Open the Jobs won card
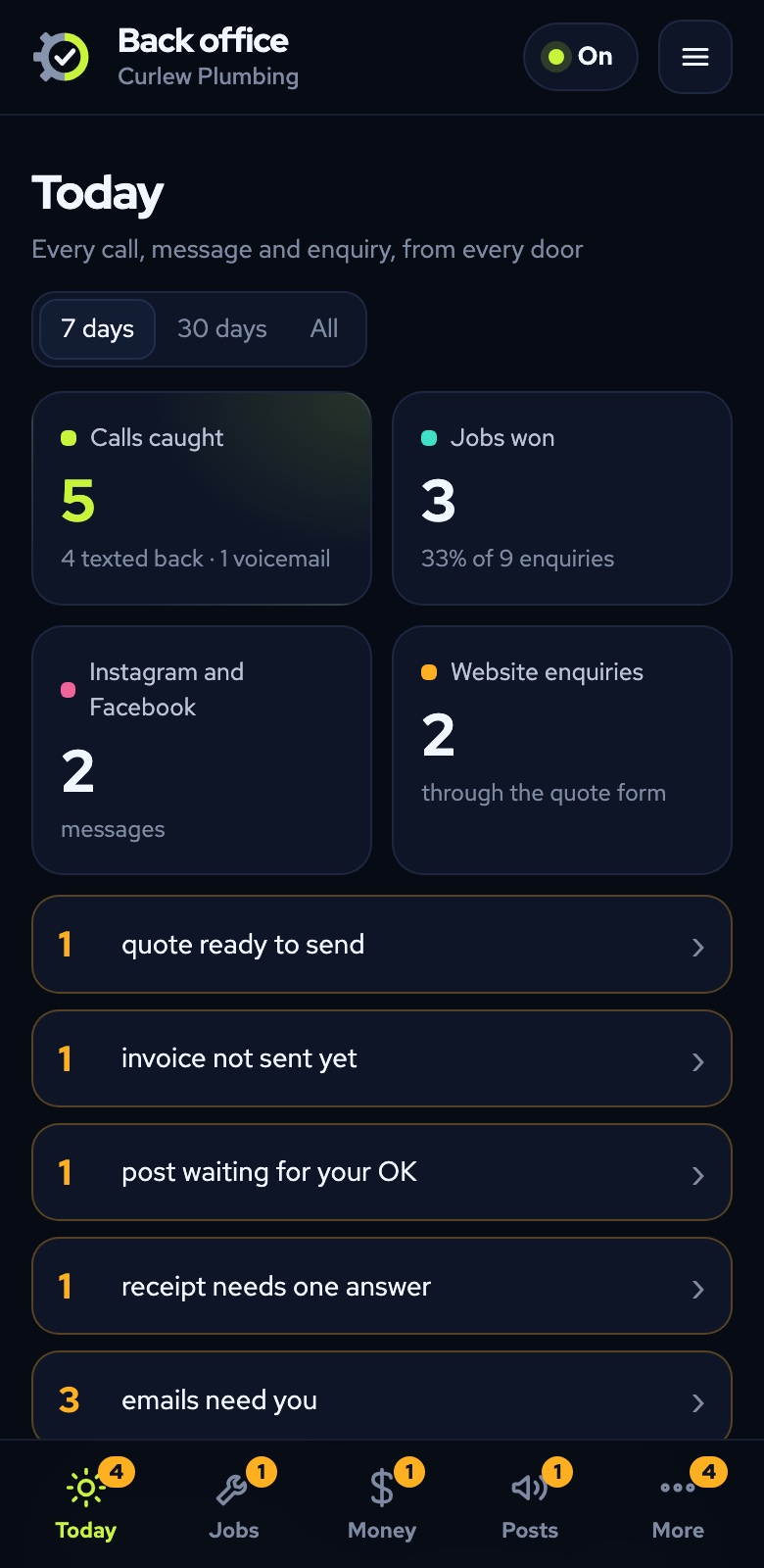Viewport: 764px width, 1568px height. pyautogui.click(x=562, y=499)
